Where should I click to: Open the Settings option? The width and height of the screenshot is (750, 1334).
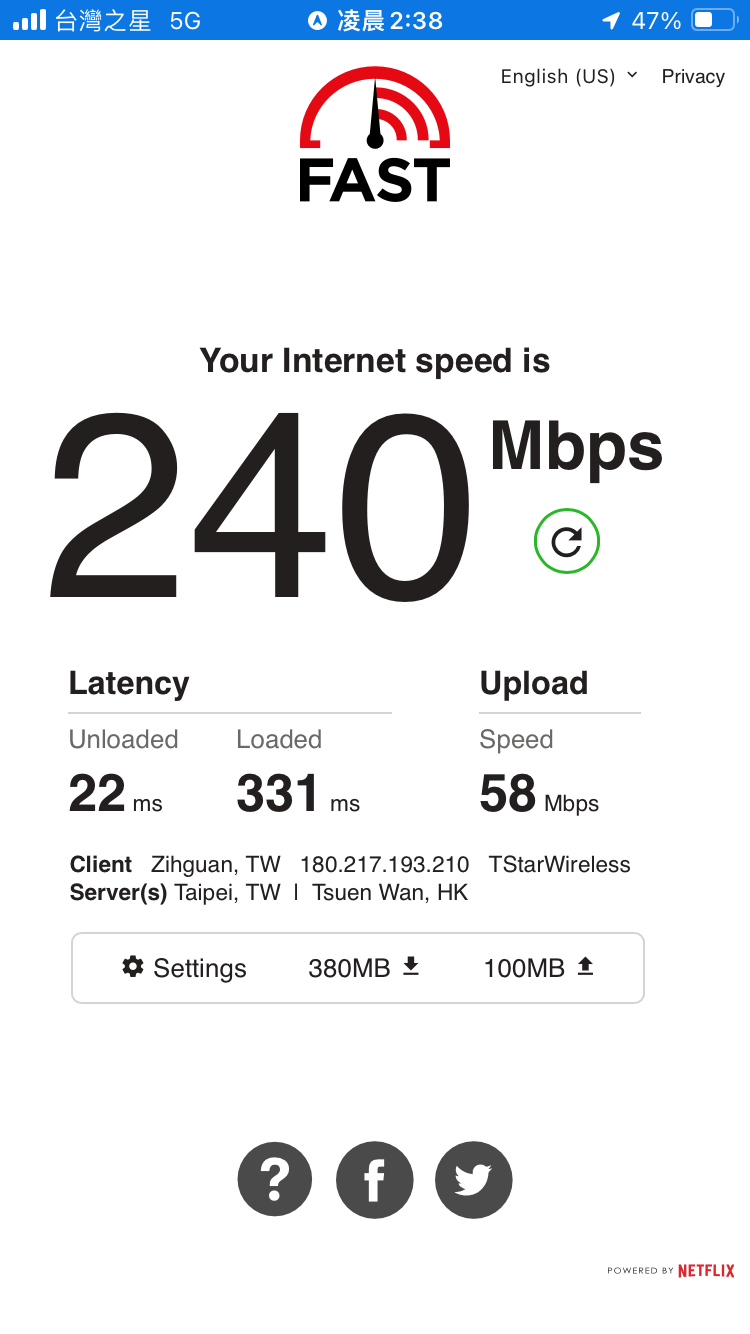pyautogui.click(x=185, y=967)
